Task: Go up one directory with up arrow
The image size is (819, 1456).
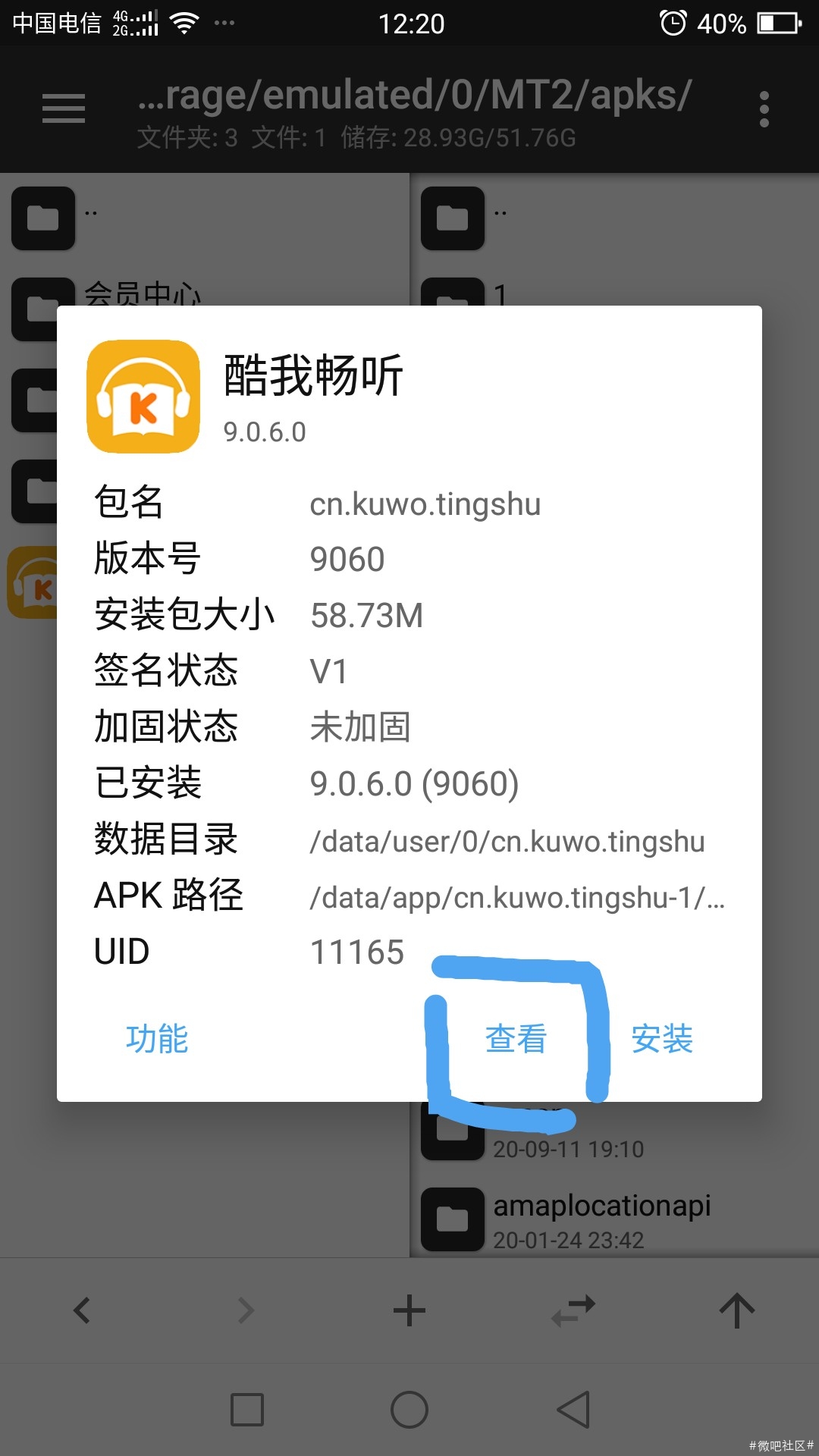Action: (x=736, y=1310)
